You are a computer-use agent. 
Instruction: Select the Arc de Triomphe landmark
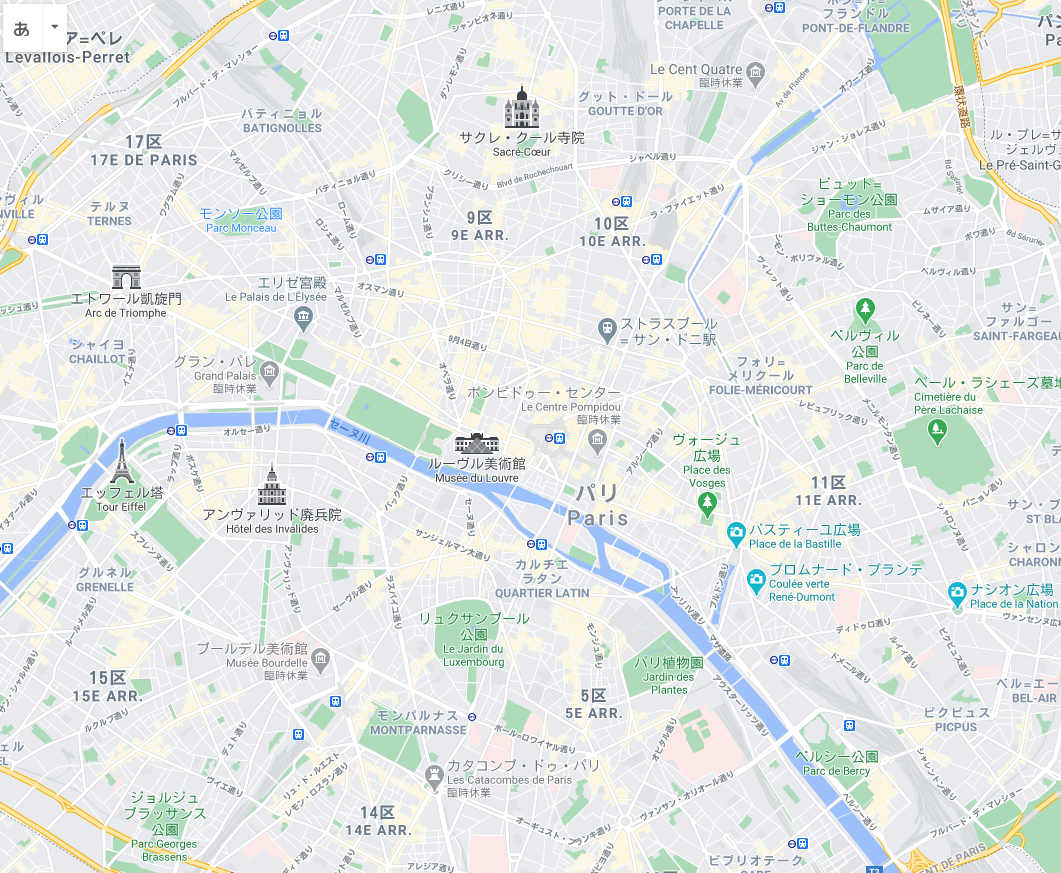coord(126,277)
